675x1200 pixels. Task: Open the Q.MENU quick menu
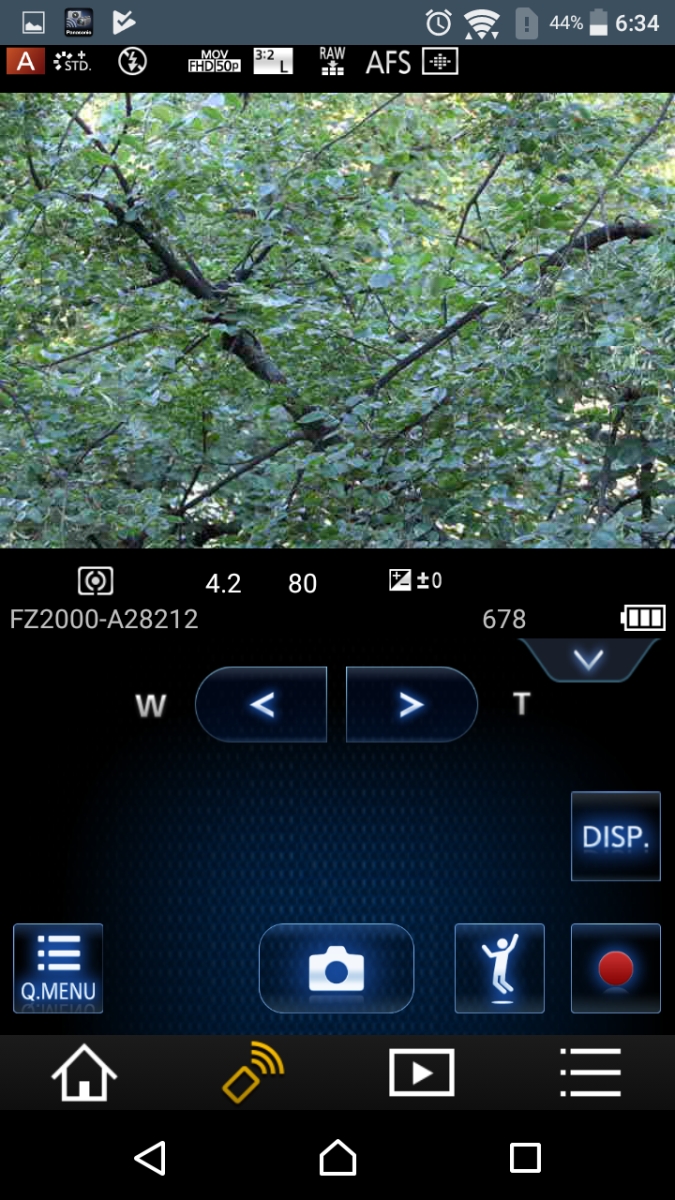58,968
